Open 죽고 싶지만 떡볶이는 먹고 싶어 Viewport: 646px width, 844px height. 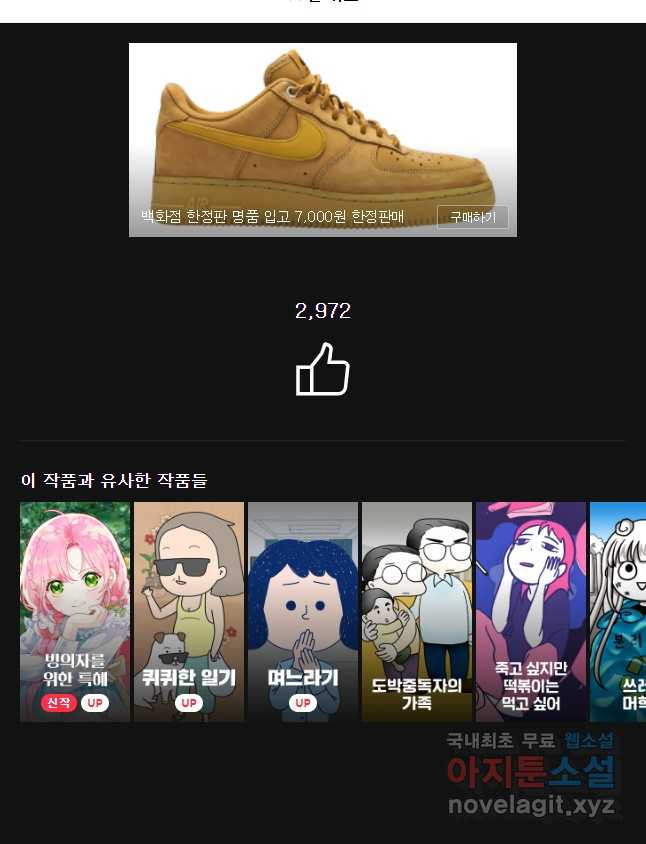click(531, 610)
